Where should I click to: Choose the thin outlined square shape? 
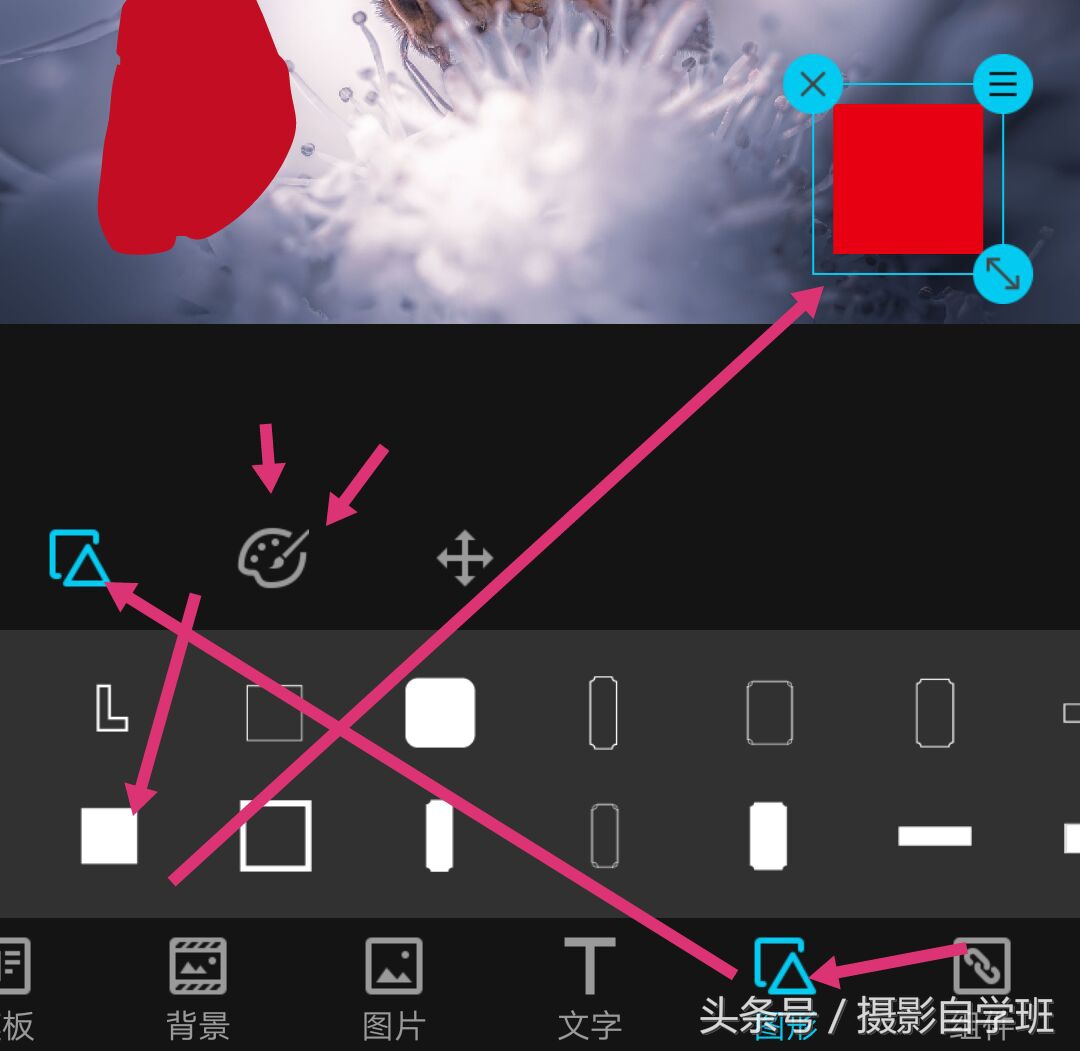coord(274,712)
